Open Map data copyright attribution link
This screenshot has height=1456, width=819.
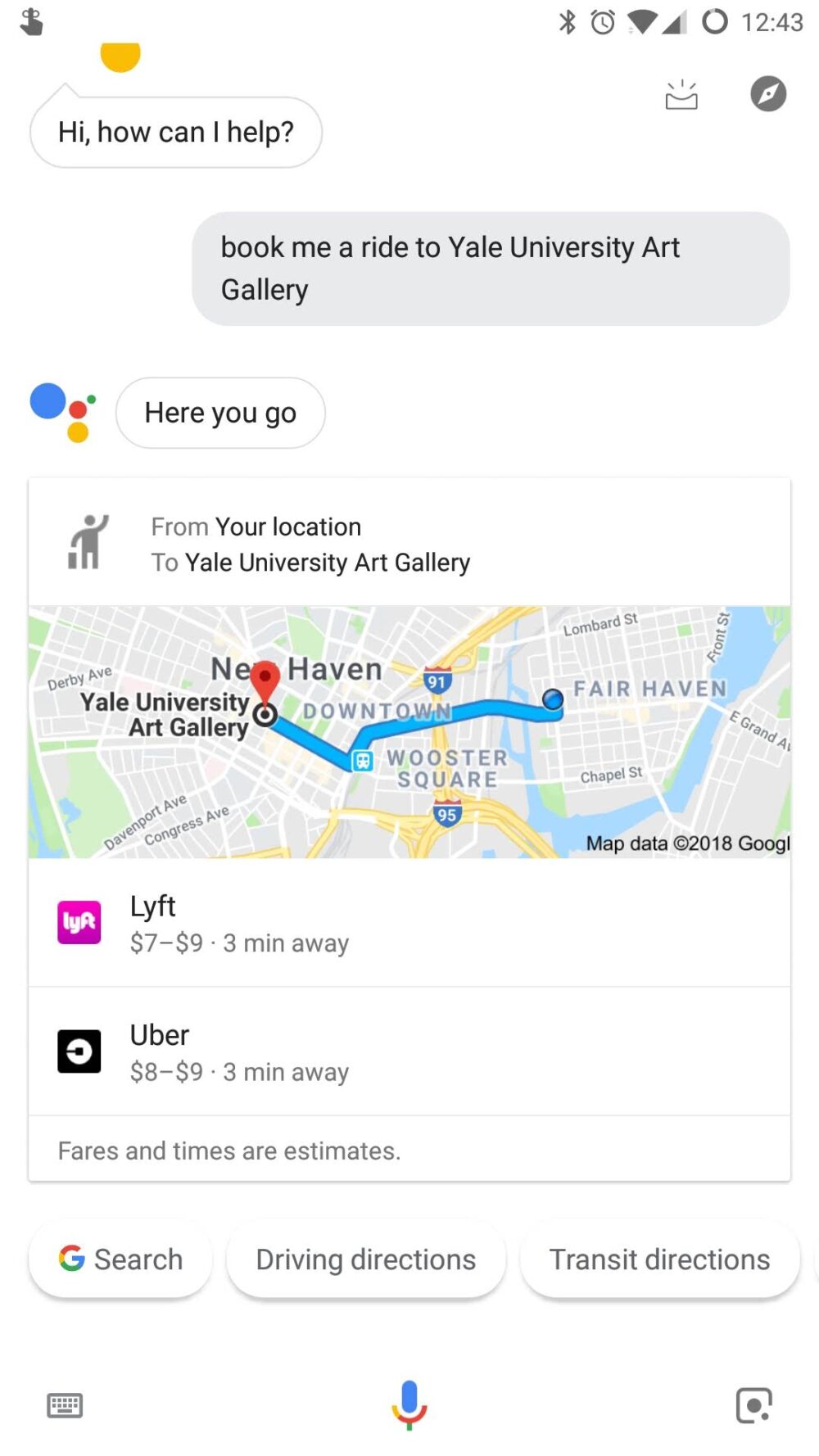pyautogui.click(x=690, y=843)
